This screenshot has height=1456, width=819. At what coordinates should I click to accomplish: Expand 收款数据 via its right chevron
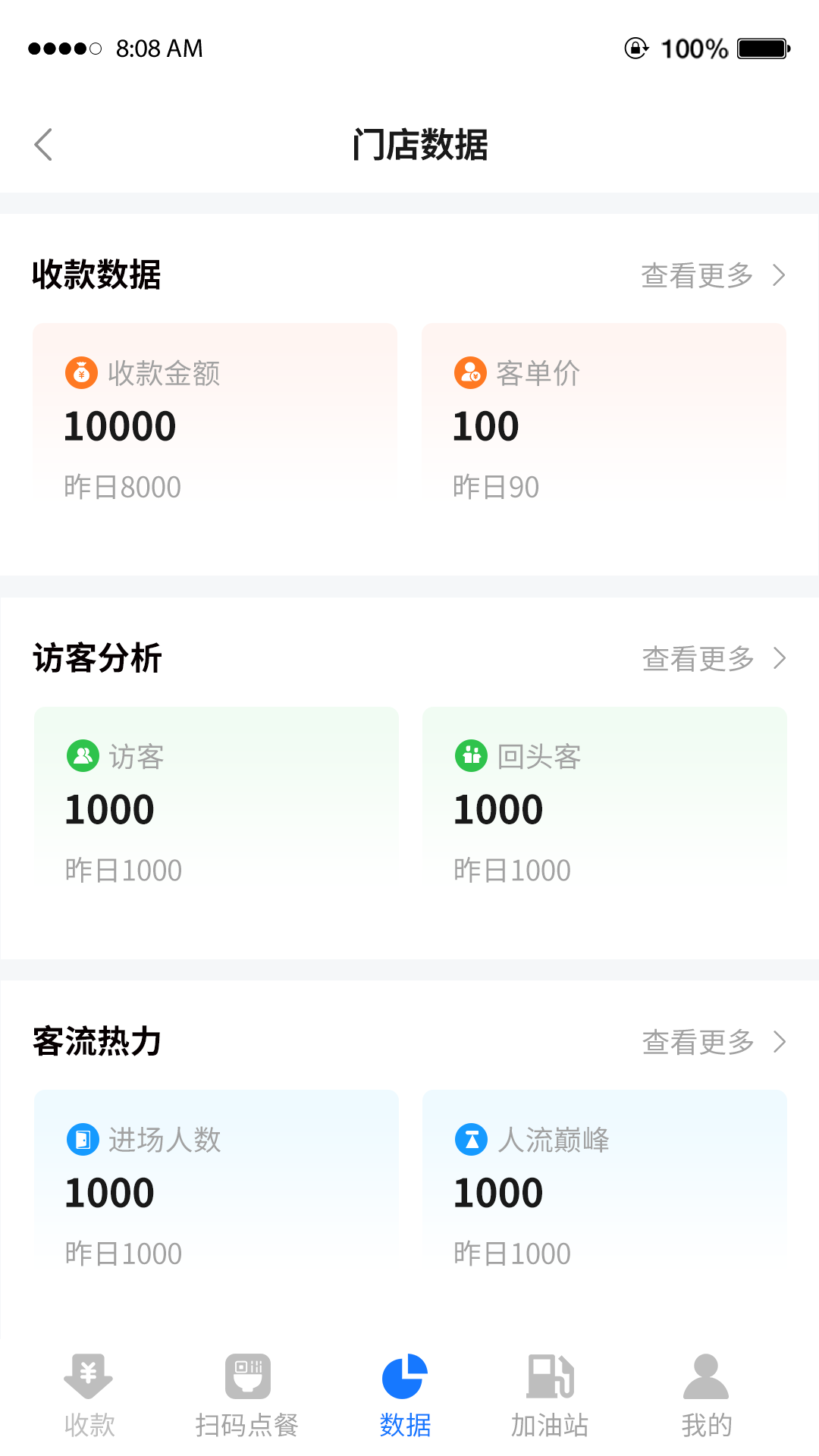point(778,276)
